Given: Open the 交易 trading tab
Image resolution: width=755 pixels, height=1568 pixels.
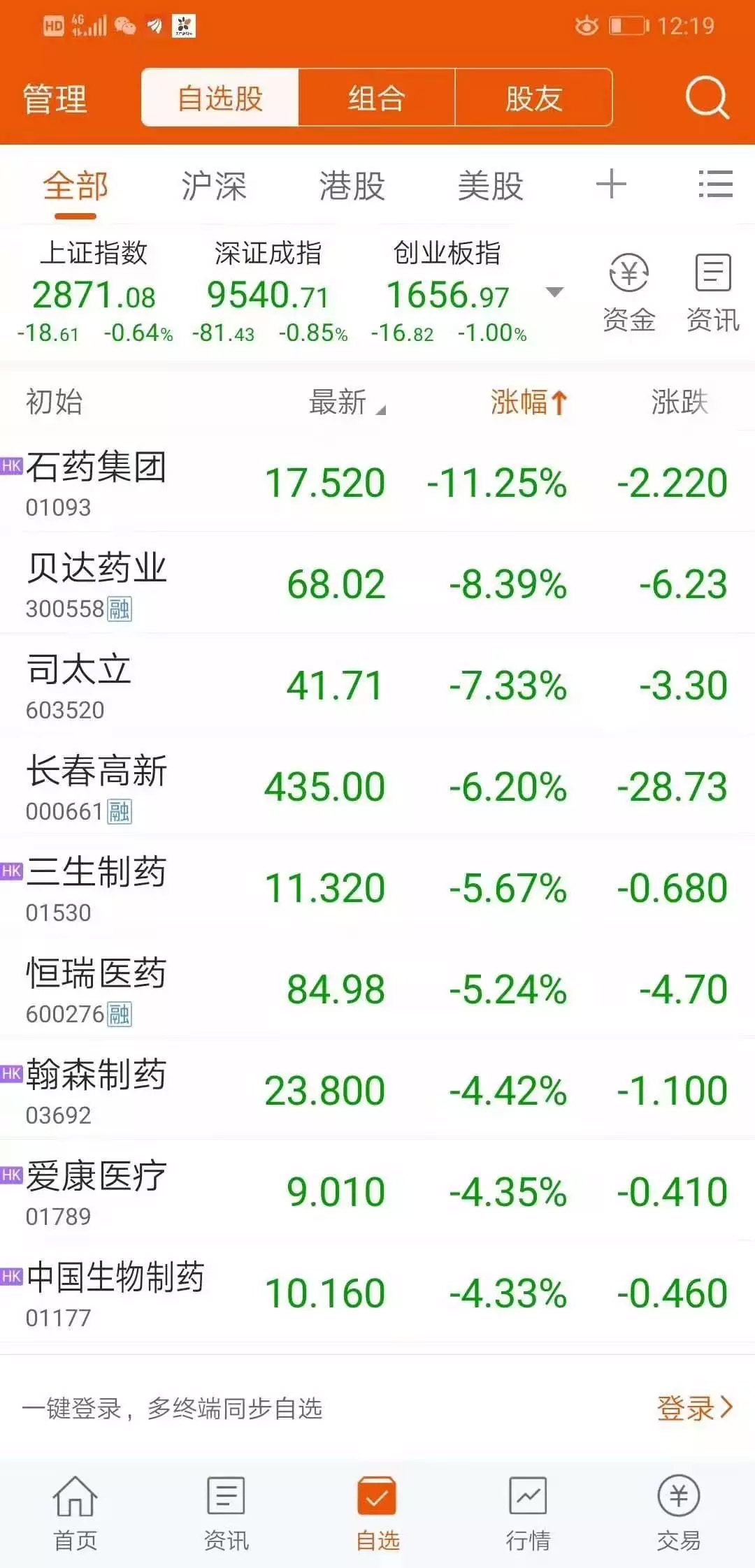Looking at the screenshot, I should click(x=679, y=1511).
